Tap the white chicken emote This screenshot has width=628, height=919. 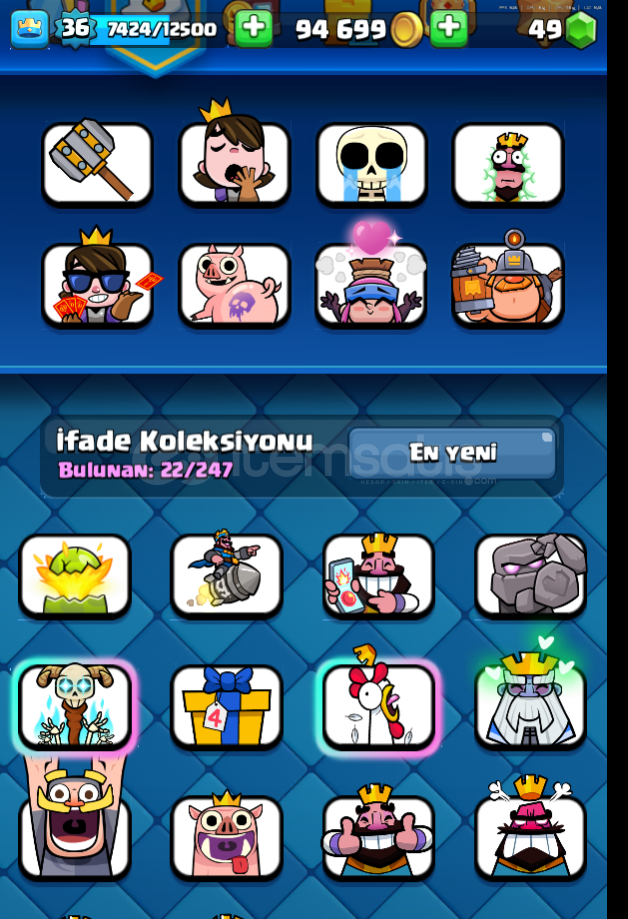[379, 706]
